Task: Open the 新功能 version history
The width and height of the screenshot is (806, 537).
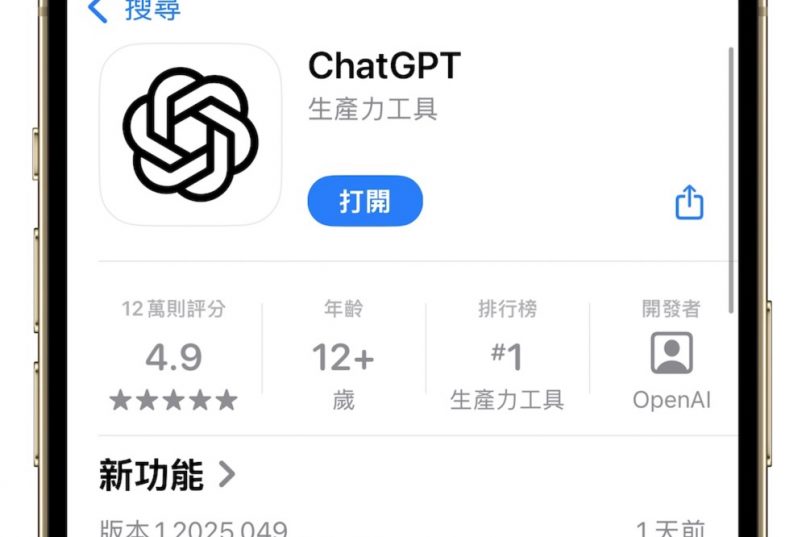Action: coord(168,475)
